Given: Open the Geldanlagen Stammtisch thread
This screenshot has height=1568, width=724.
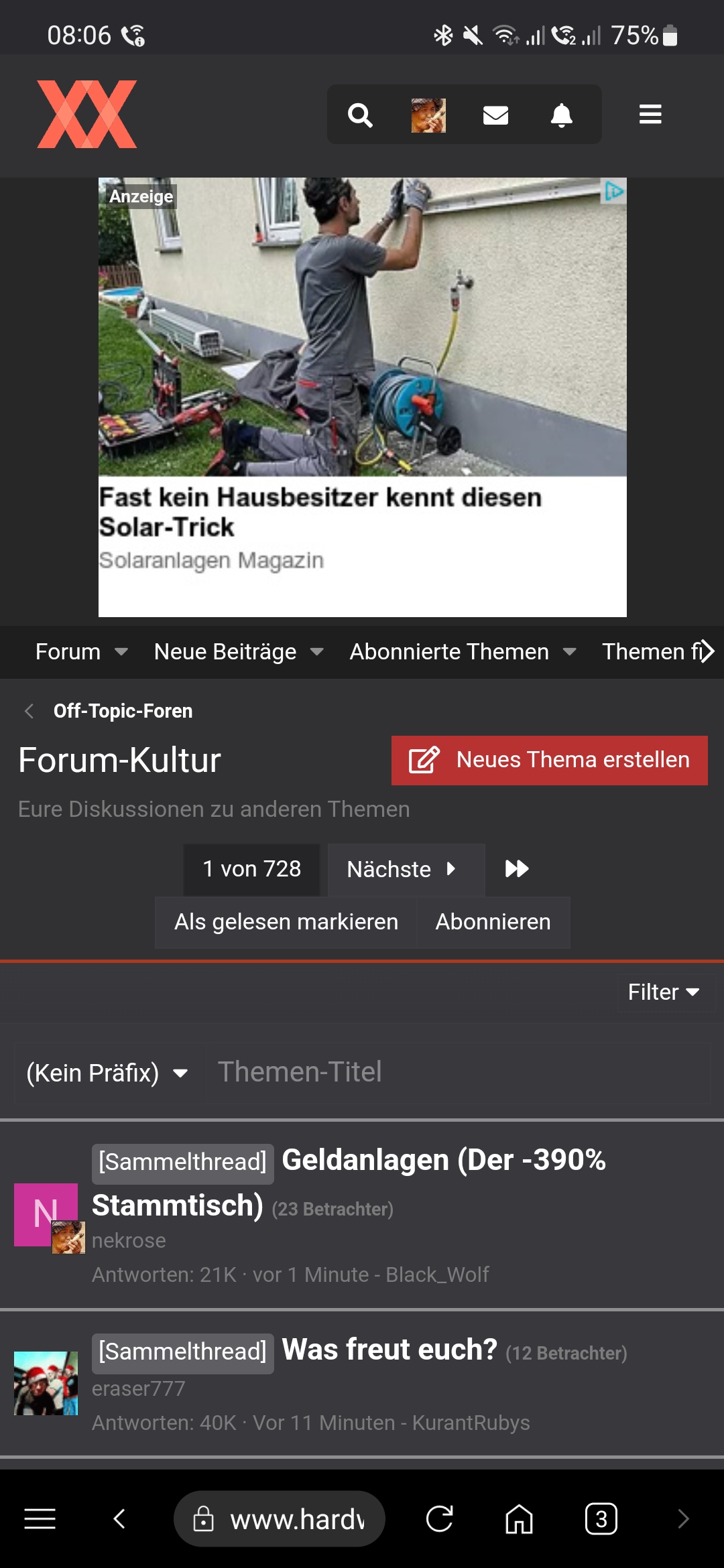Looking at the screenshot, I should [442, 1161].
